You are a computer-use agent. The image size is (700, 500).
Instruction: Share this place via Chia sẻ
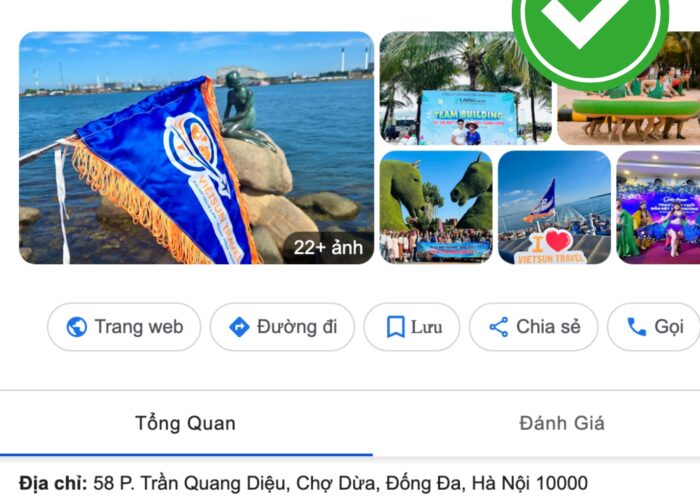tap(533, 327)
